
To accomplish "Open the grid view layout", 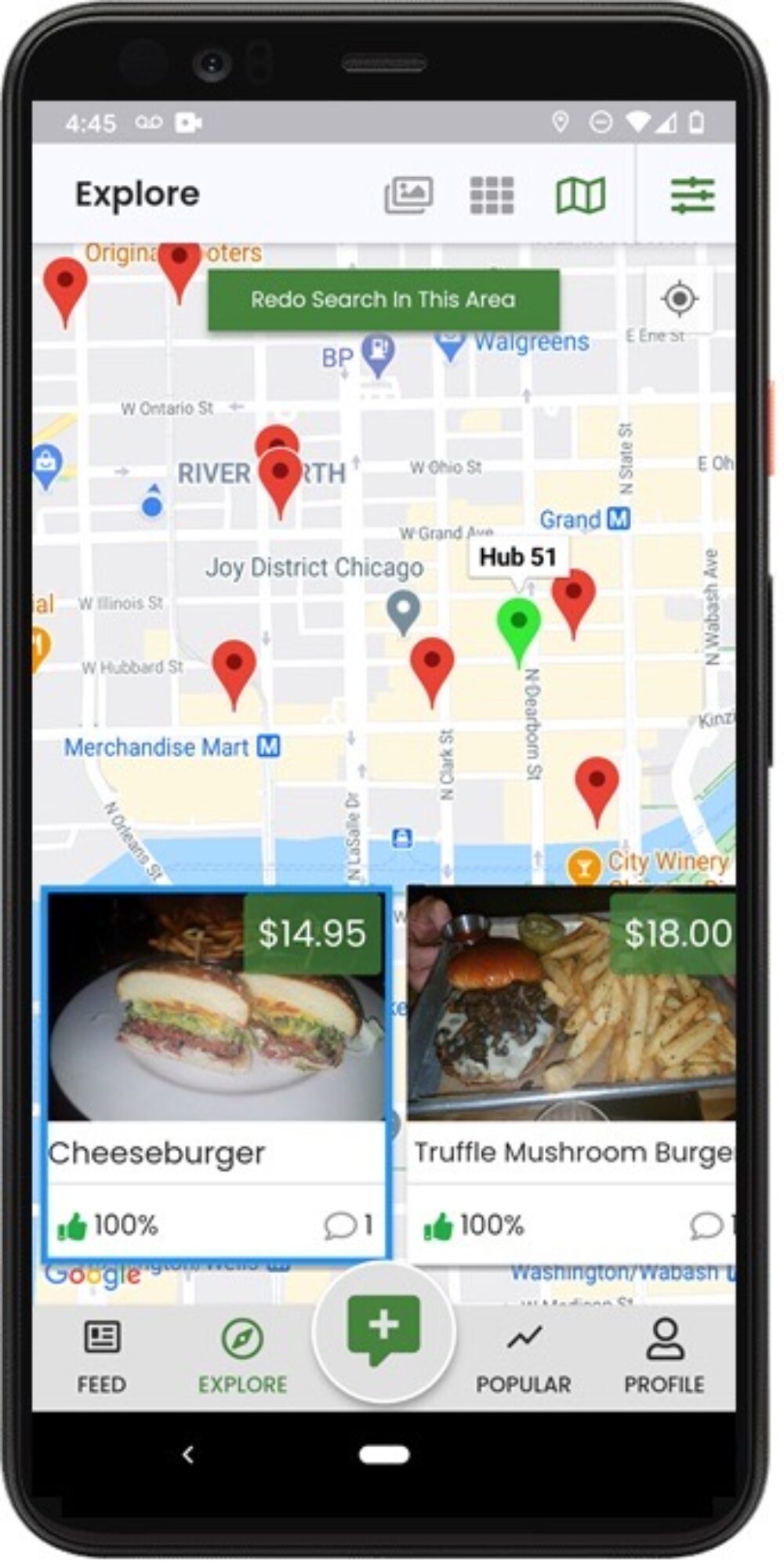I will (490, 196).
